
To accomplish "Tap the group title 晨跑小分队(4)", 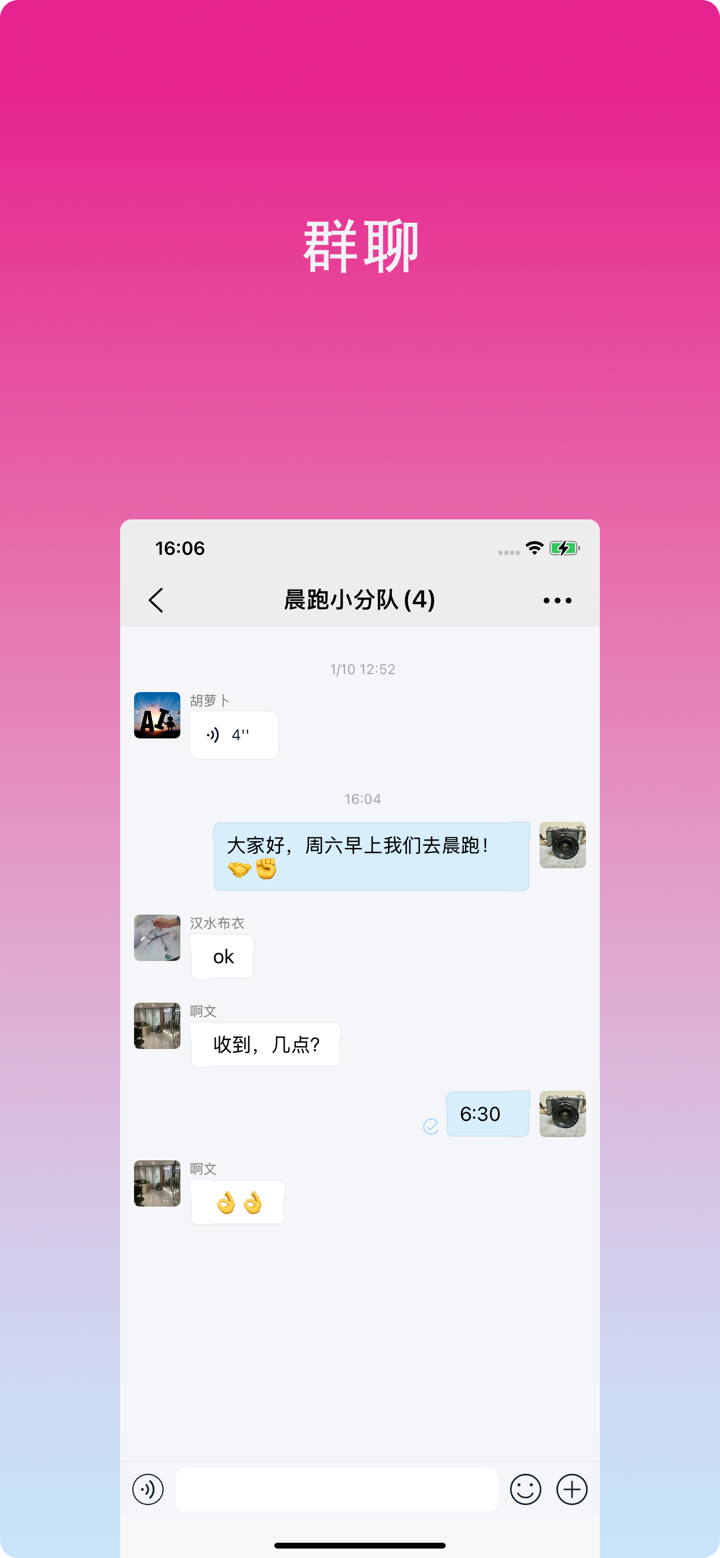I will [359, 600].
